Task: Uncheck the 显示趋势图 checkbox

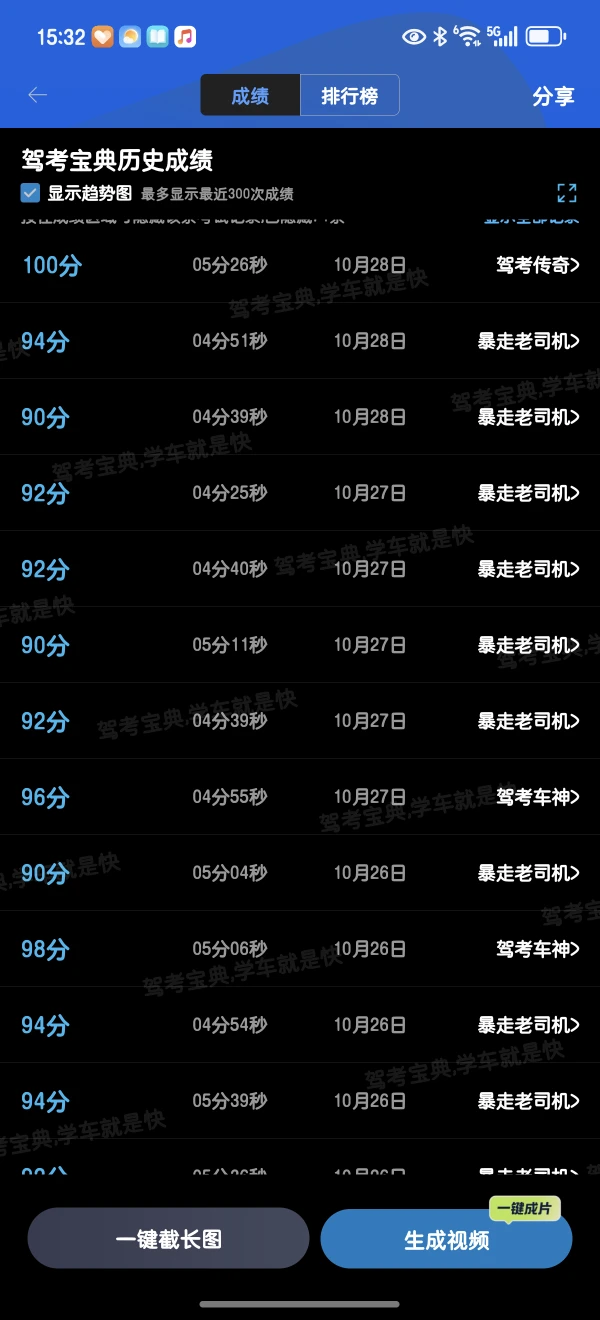Action: point(30,193)
